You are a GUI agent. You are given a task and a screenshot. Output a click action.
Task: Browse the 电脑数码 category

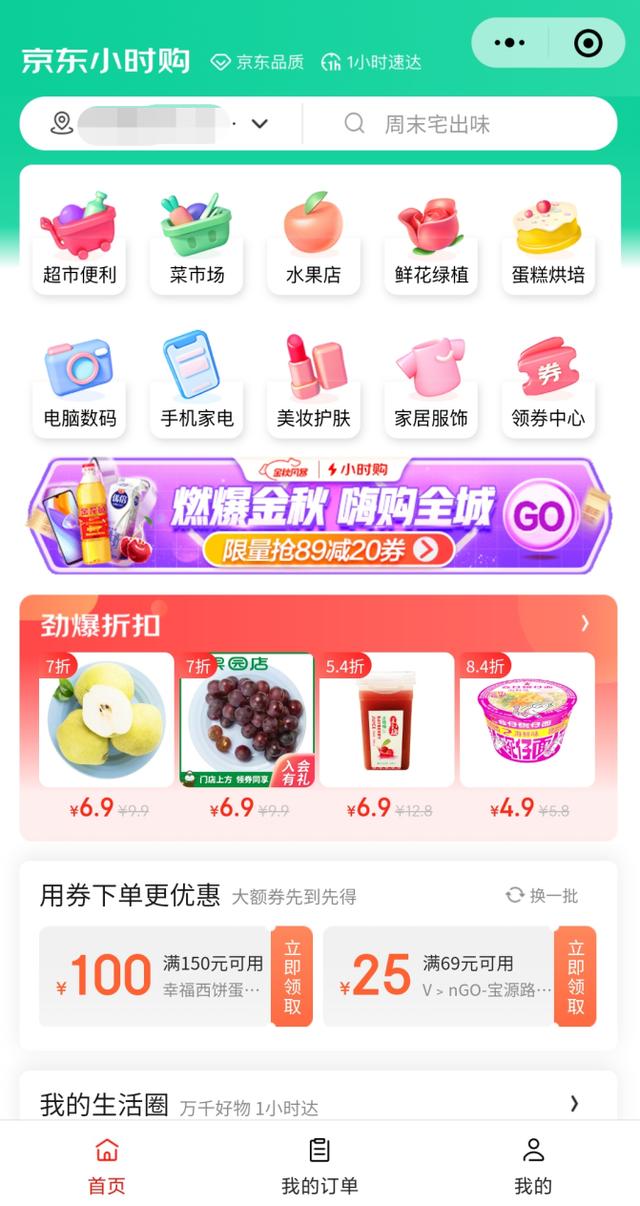pyautogui.click(x=79, y=384)
